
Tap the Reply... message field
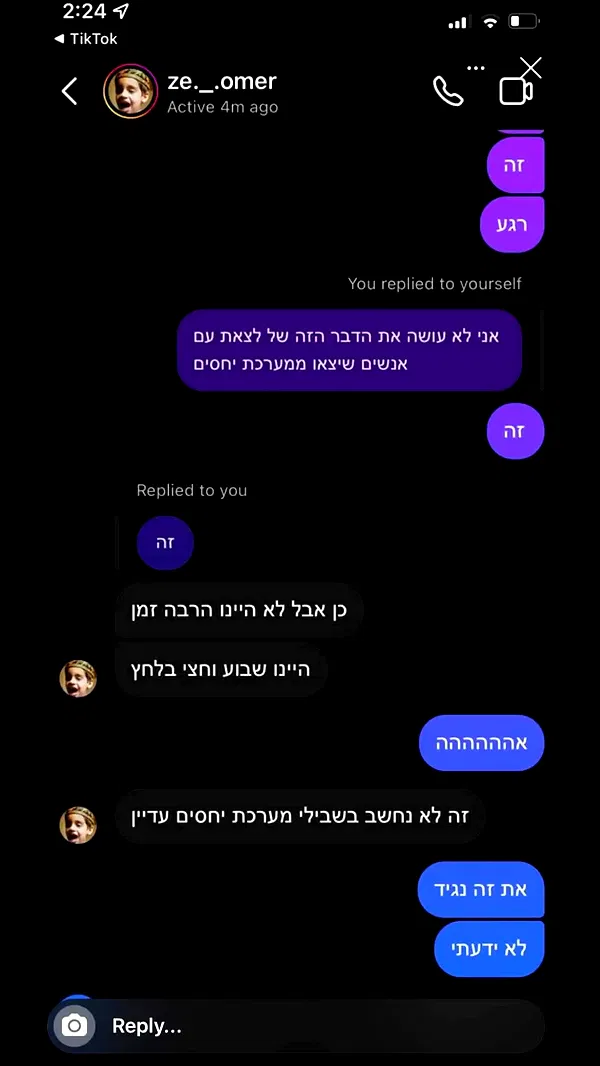pos(300,1026)
